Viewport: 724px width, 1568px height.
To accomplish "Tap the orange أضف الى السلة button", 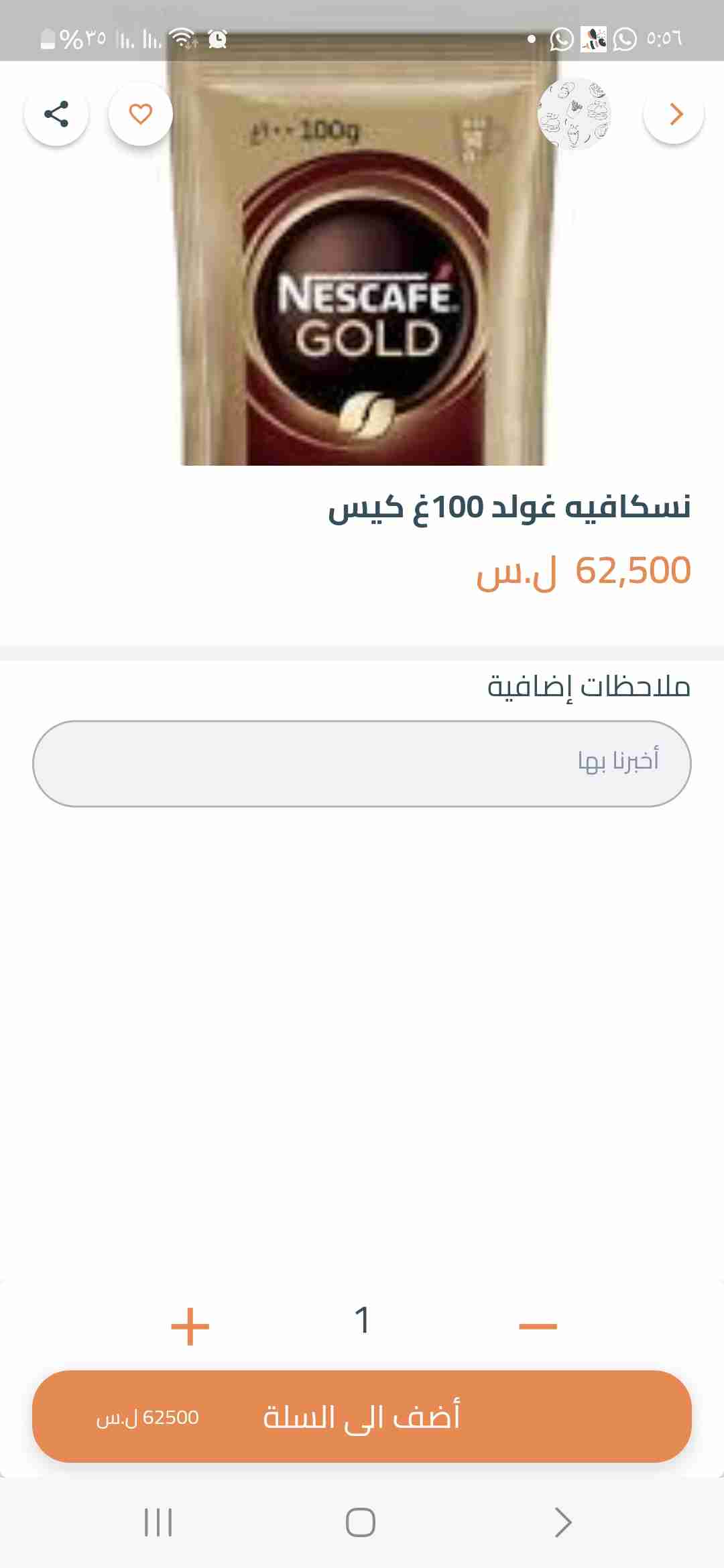I will (x=362, y=1417).
